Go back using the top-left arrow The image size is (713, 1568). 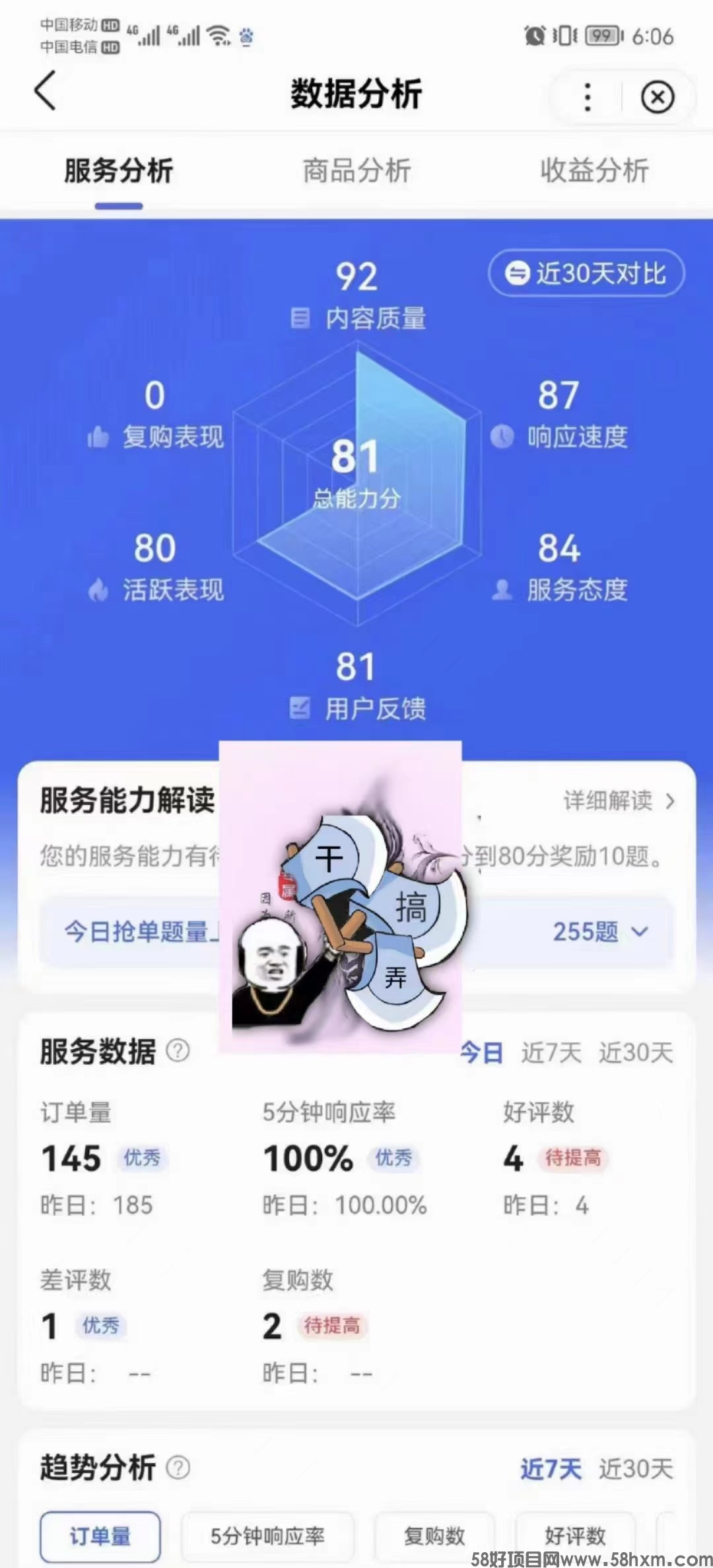point(45,92)
